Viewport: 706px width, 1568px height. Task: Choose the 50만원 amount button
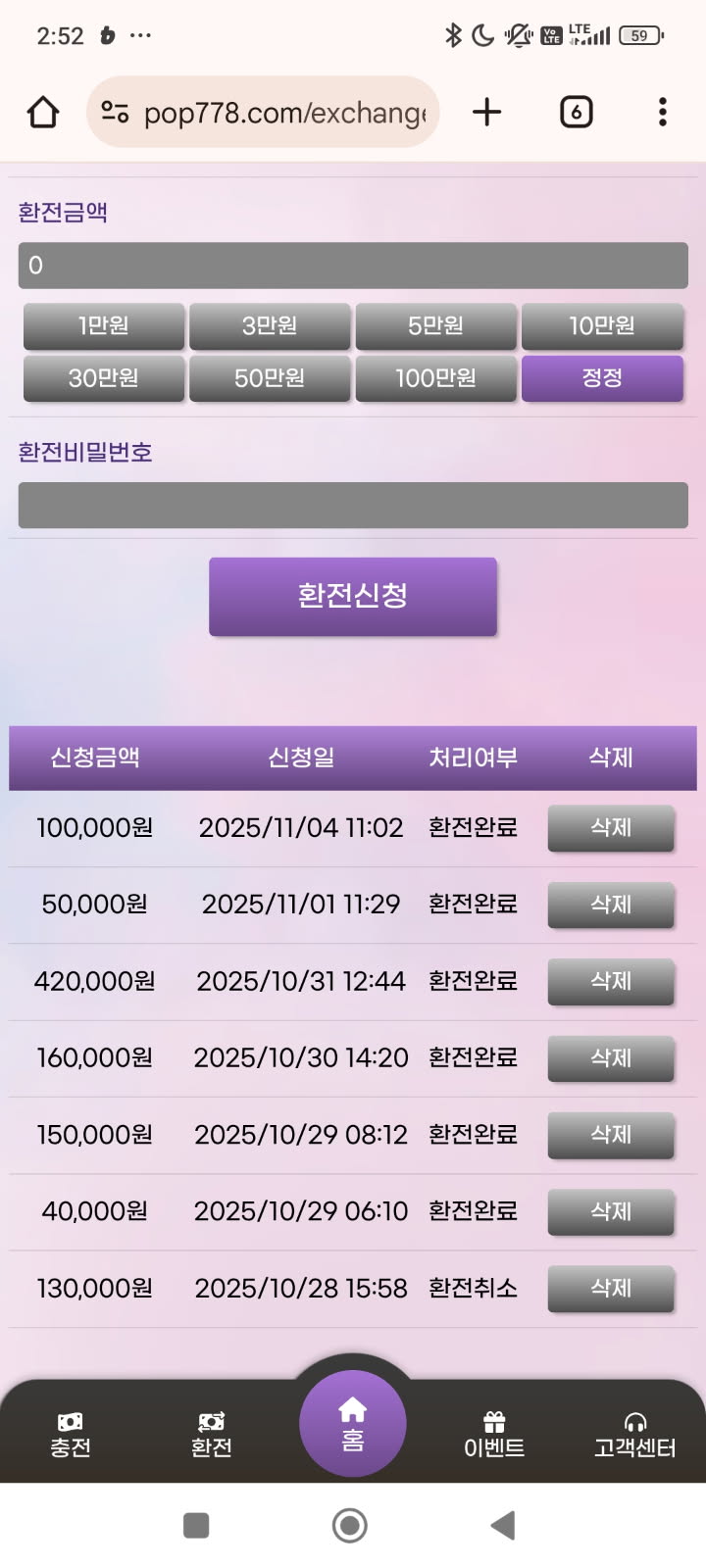(x=270, y=378)
